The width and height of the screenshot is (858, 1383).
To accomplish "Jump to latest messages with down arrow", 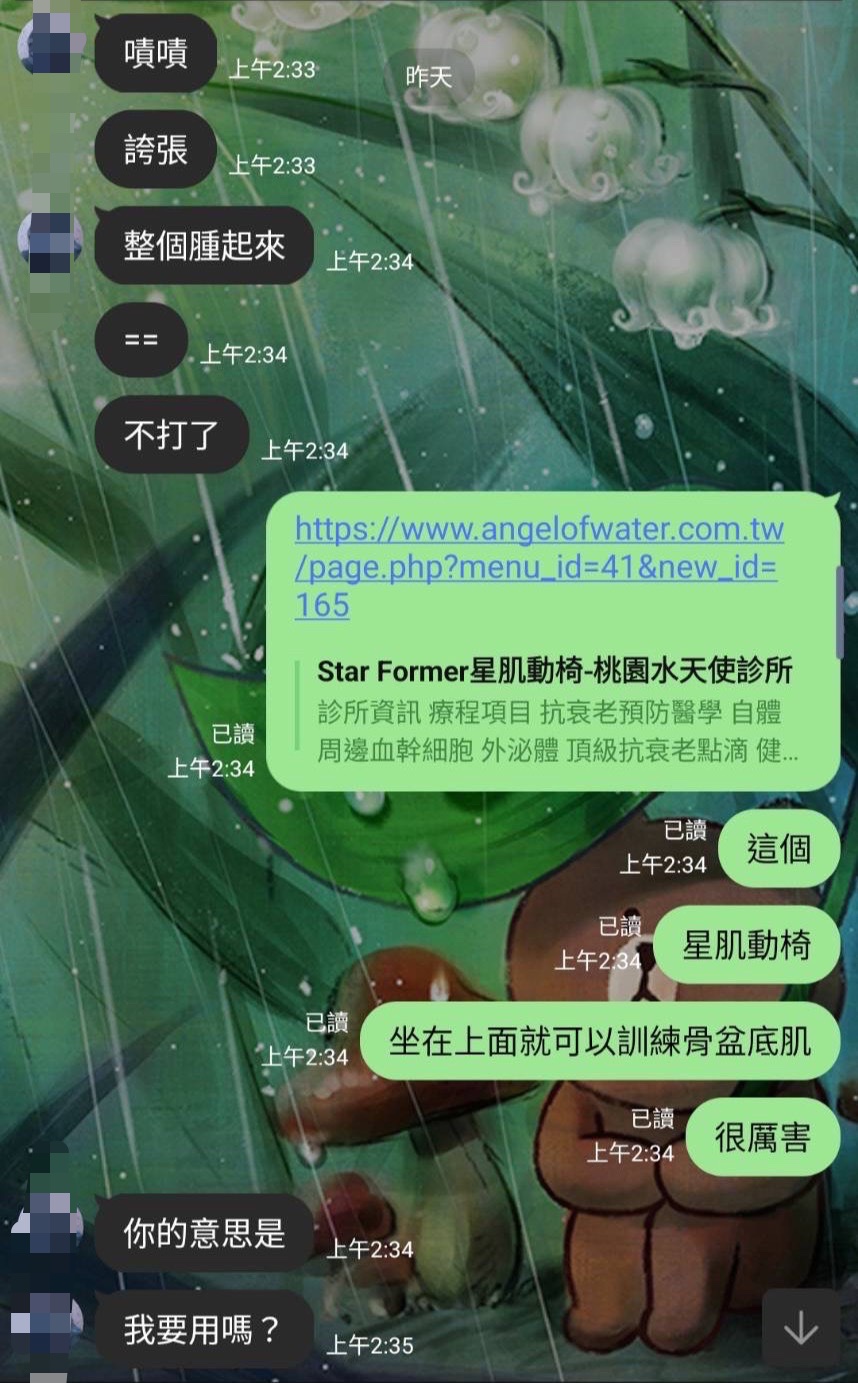I will 800,1328.
